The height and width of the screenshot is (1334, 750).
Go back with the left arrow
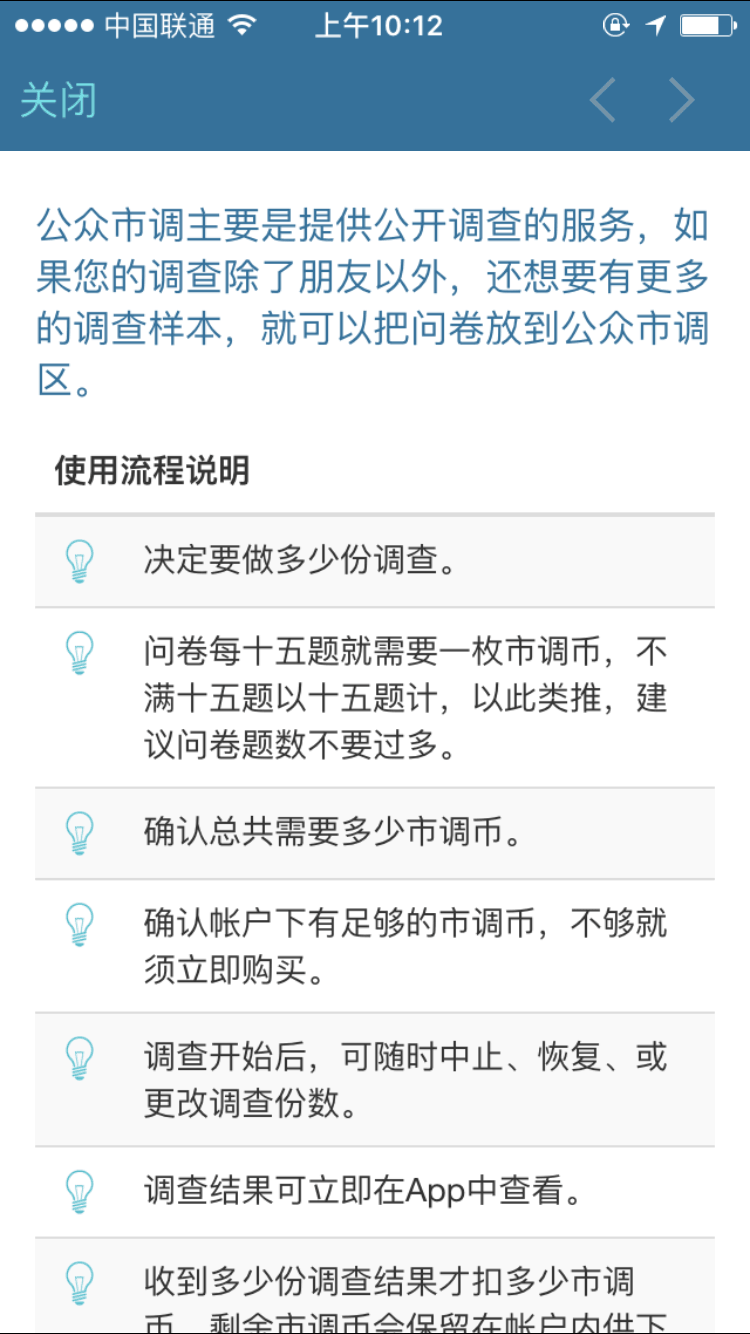point(603,100)
